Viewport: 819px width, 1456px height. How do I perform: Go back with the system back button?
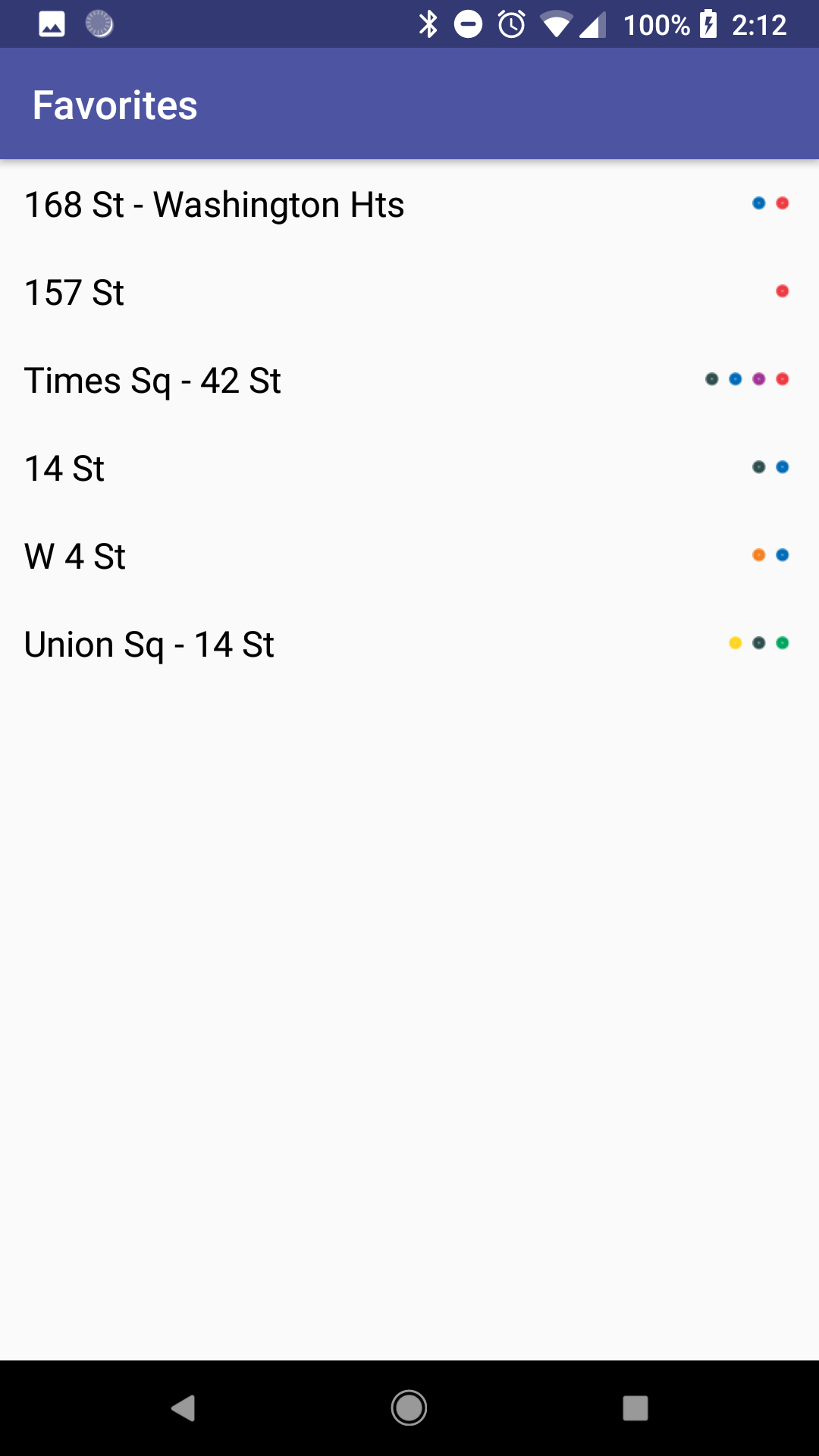tap(183, 1408)
